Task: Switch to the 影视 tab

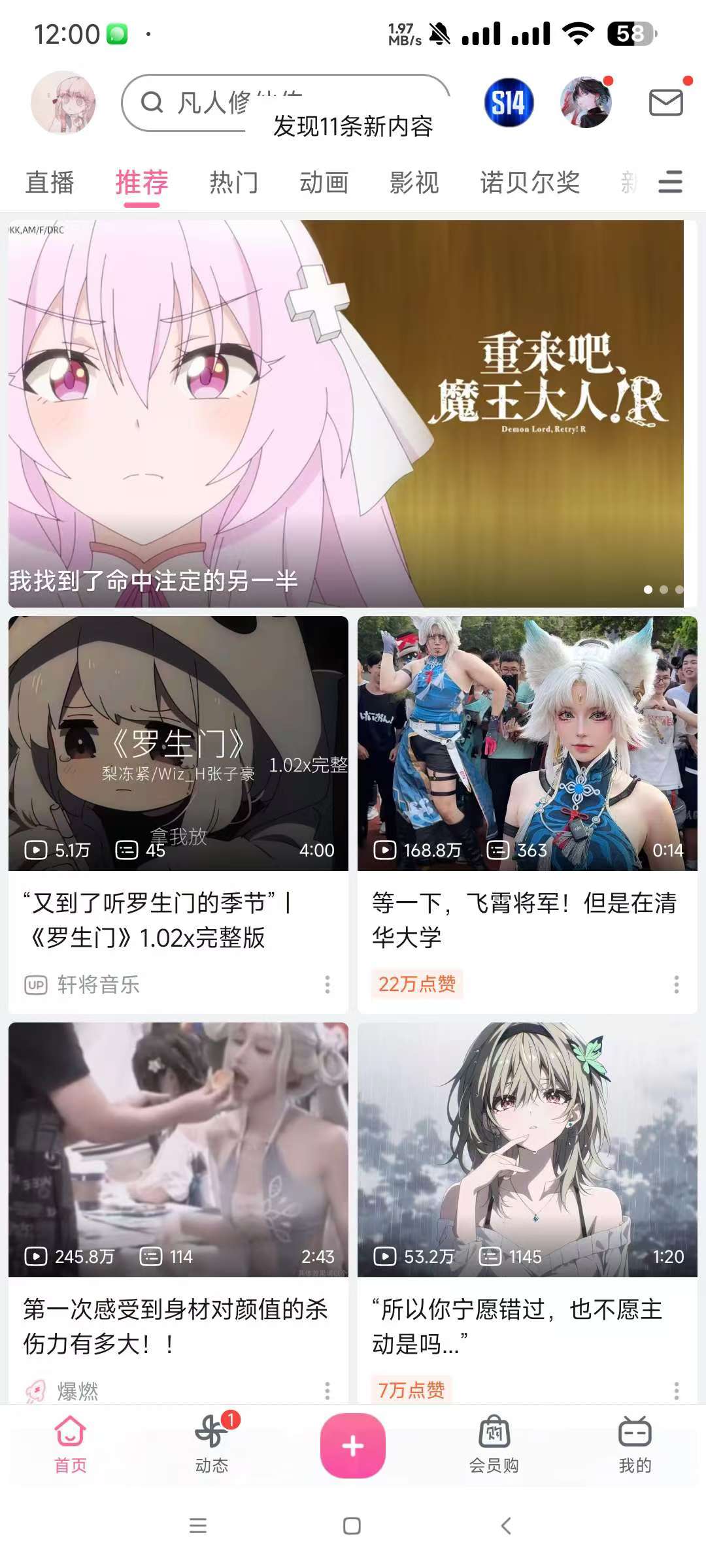Action: pos(414,182)
